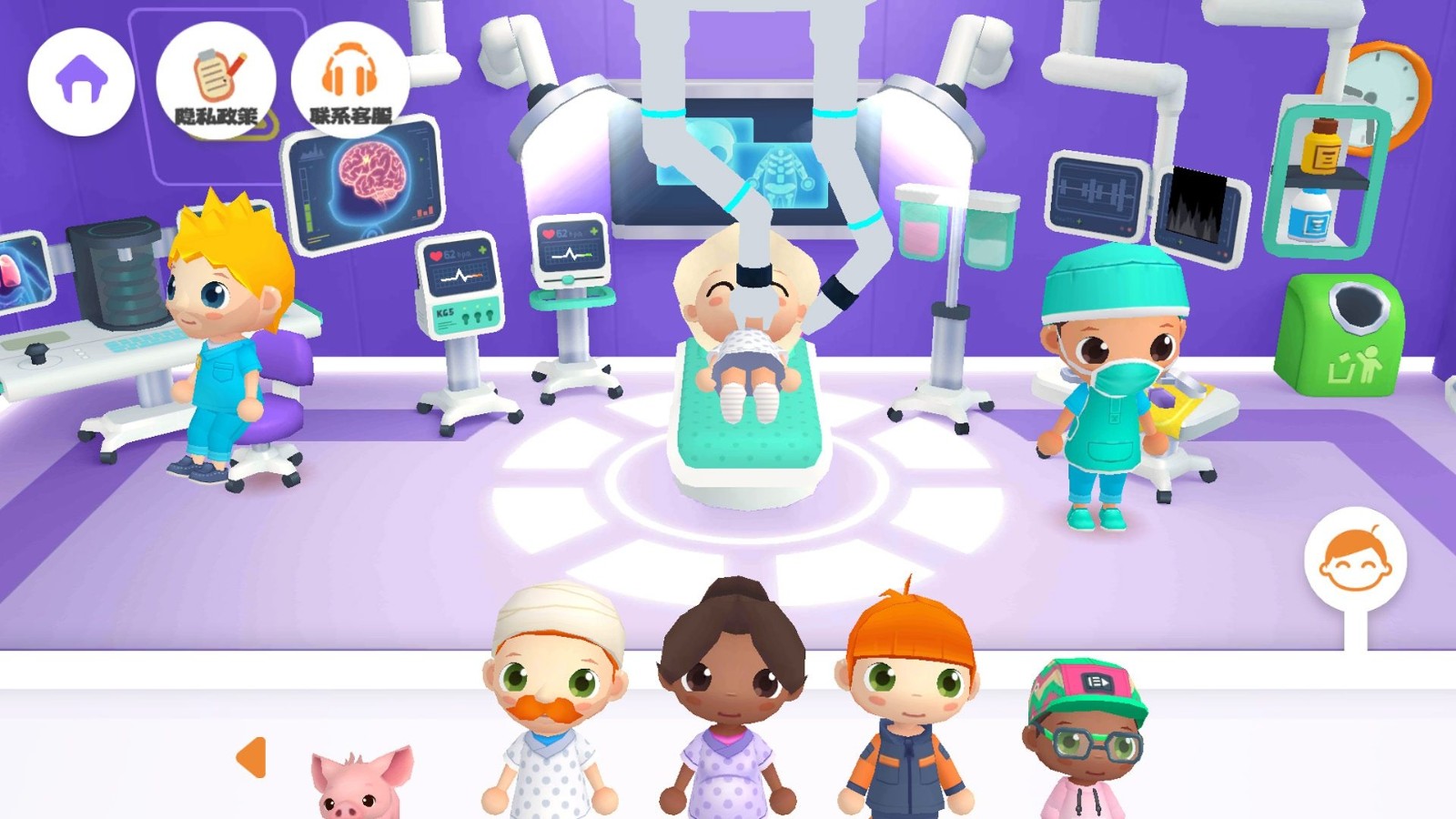Contact customer service (联系客服)
Screen dimensions: 1456x819
click(349, 81)
